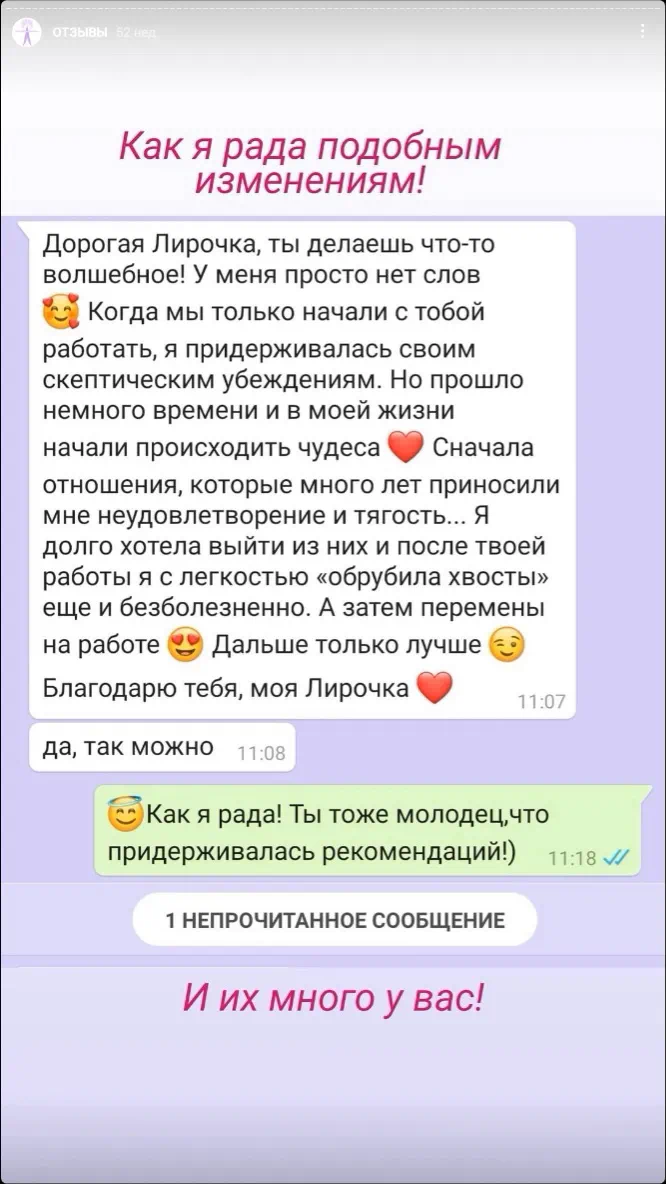This screenshot has height=1184, width=666.
Task: Open the story overflow menu
Action: (642, 32)
